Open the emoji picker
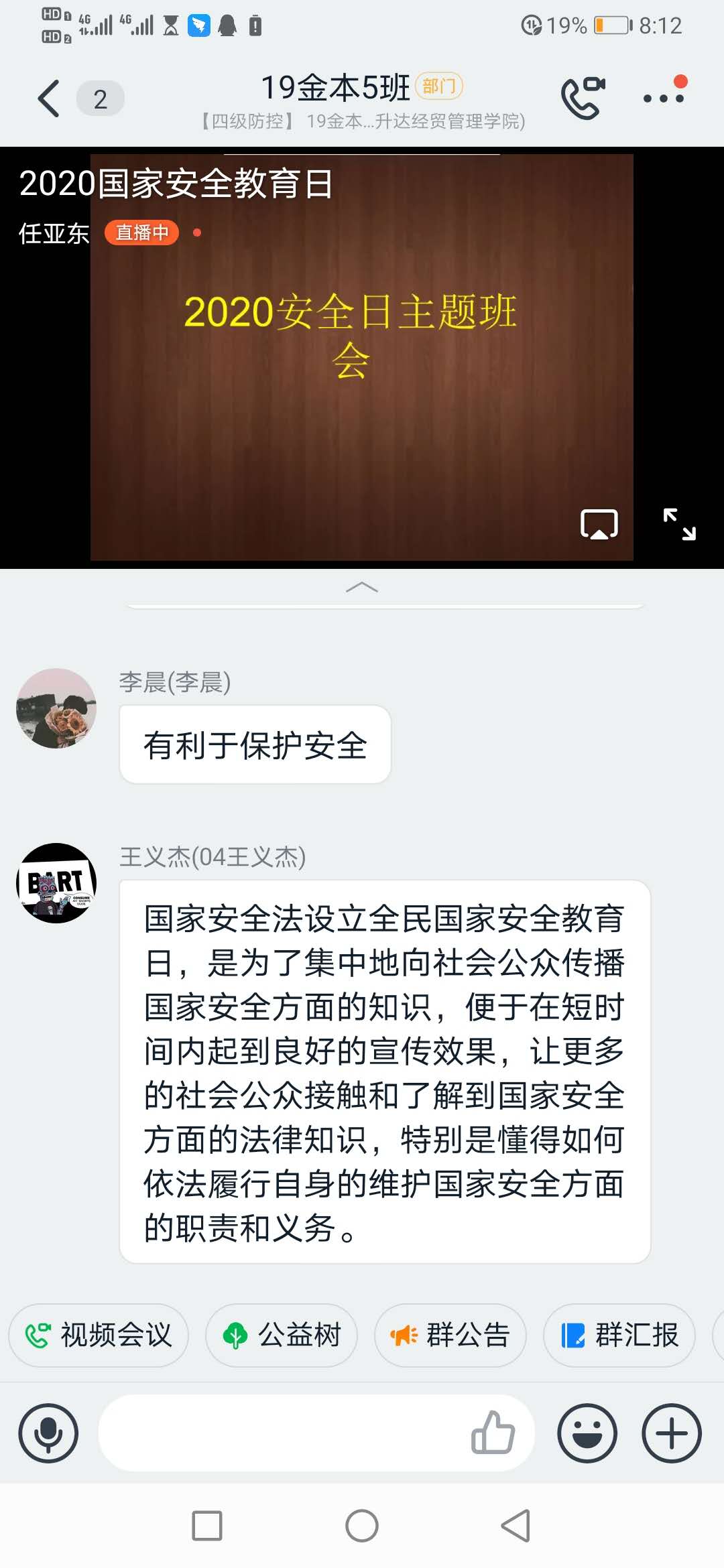The image size is (724, 1568). [x=587, y=1433]
